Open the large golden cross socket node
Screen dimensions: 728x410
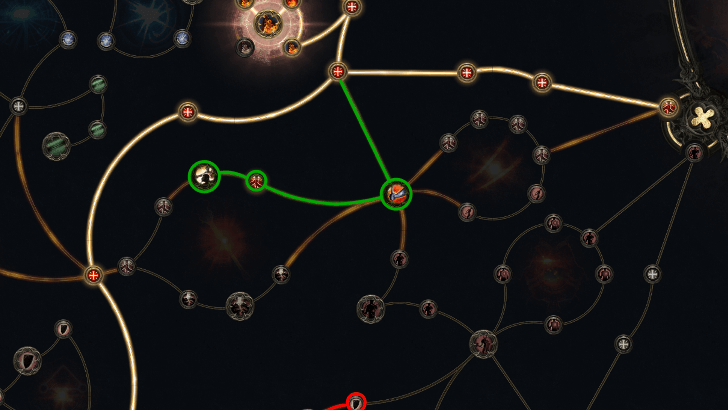point(703,118)
